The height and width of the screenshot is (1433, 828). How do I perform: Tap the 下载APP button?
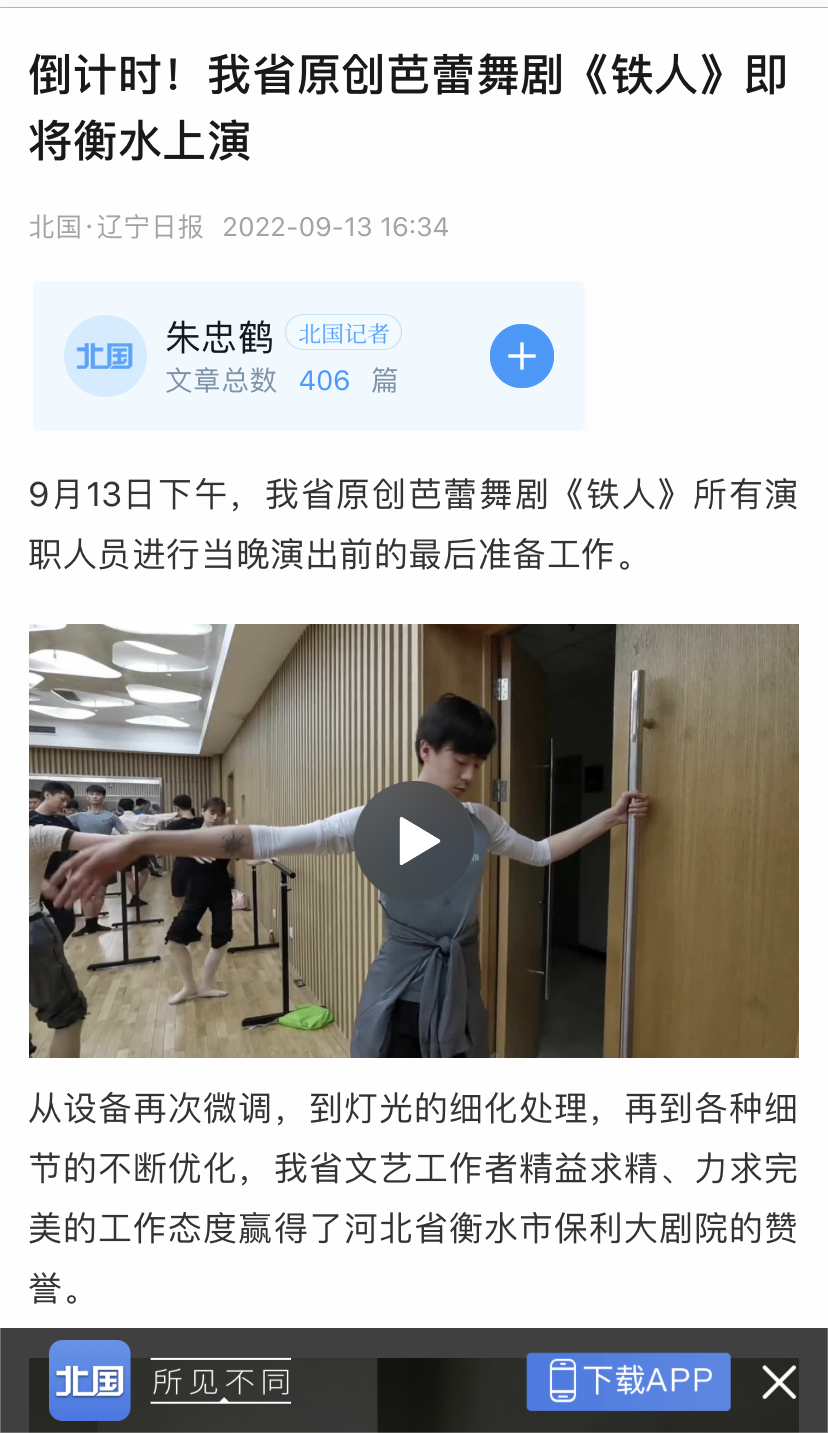coord(629,1381)
